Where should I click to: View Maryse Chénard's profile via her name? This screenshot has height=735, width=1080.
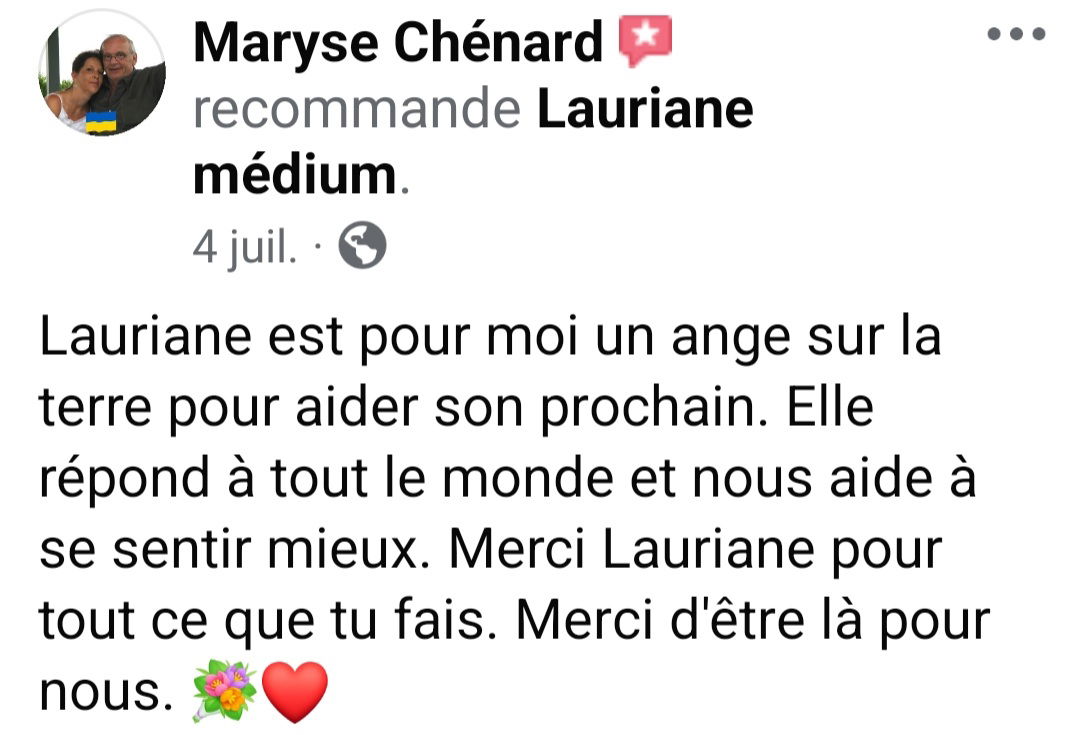click(x=397, y=41)
